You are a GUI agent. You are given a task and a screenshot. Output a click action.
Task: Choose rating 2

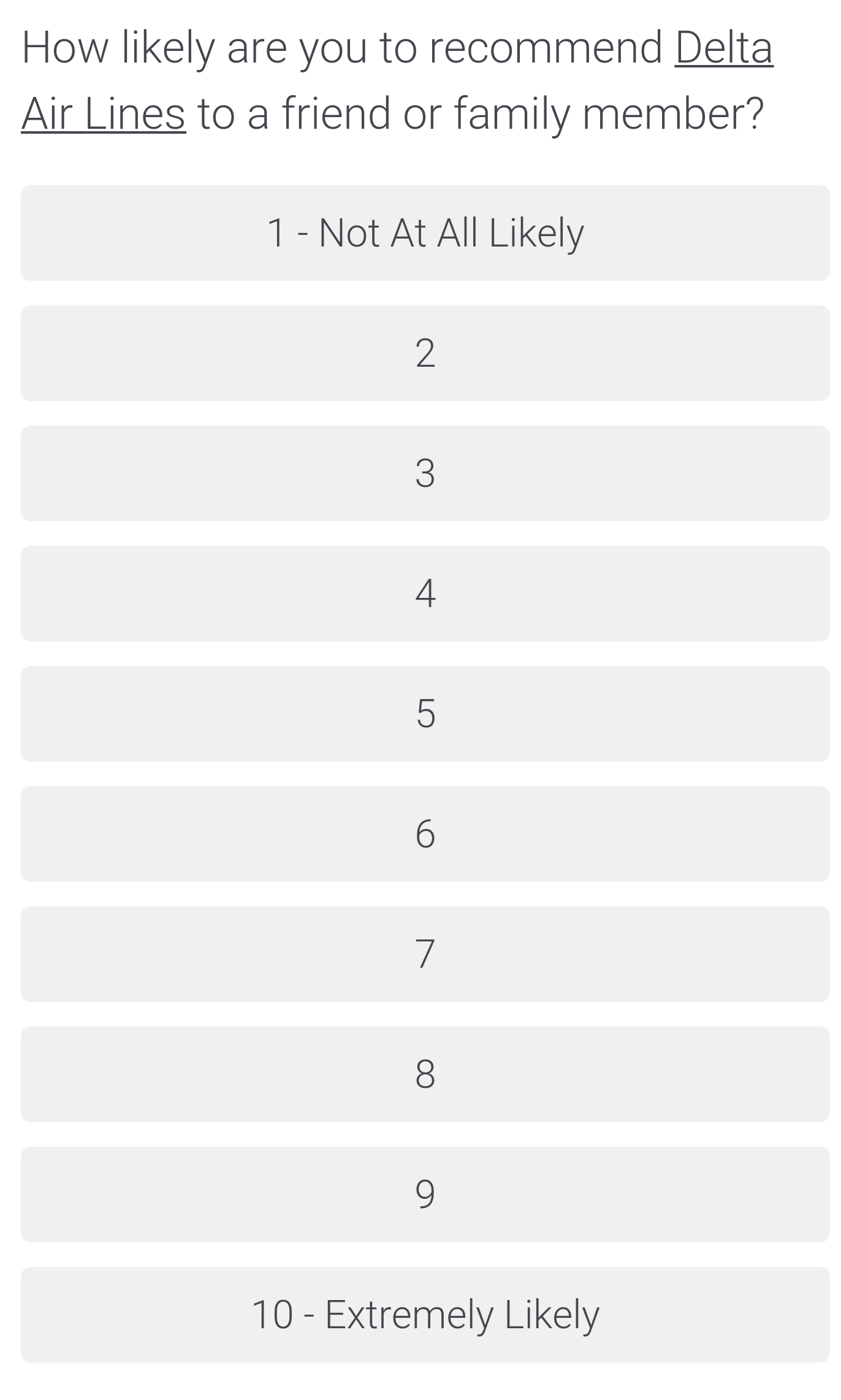(x=425, y=353)
